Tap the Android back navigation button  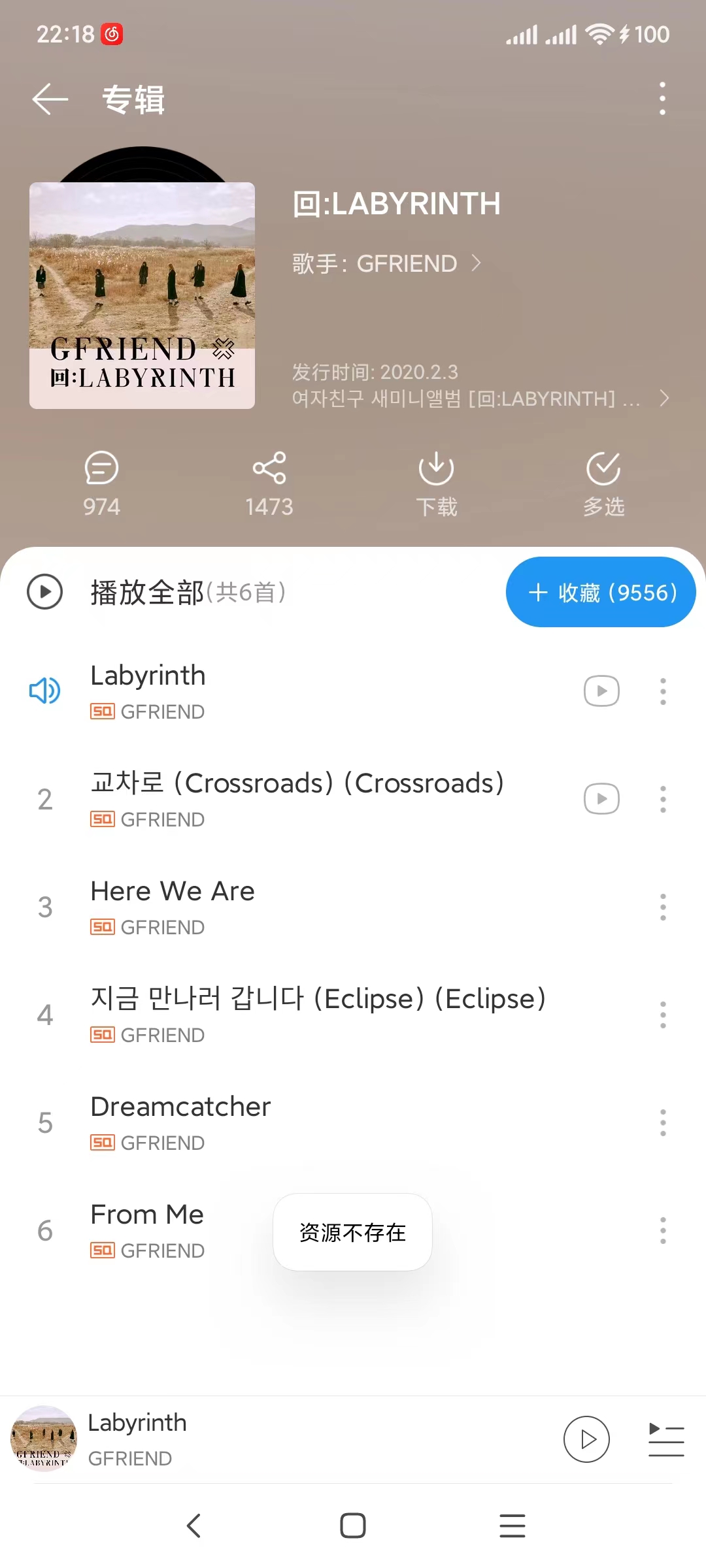click(194, 1526)
